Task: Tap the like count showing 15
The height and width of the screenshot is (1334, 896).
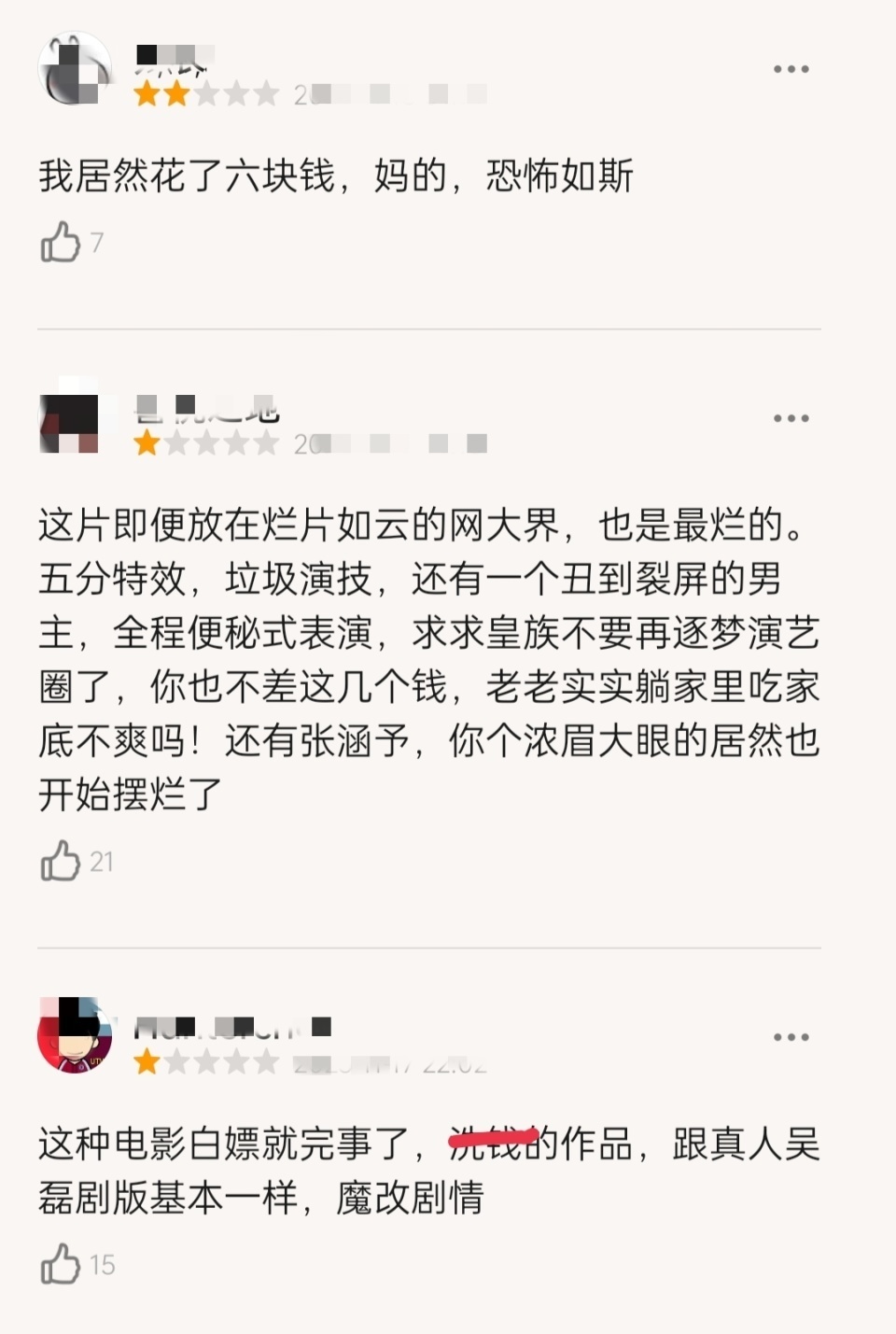Action: click(103, 1266)
